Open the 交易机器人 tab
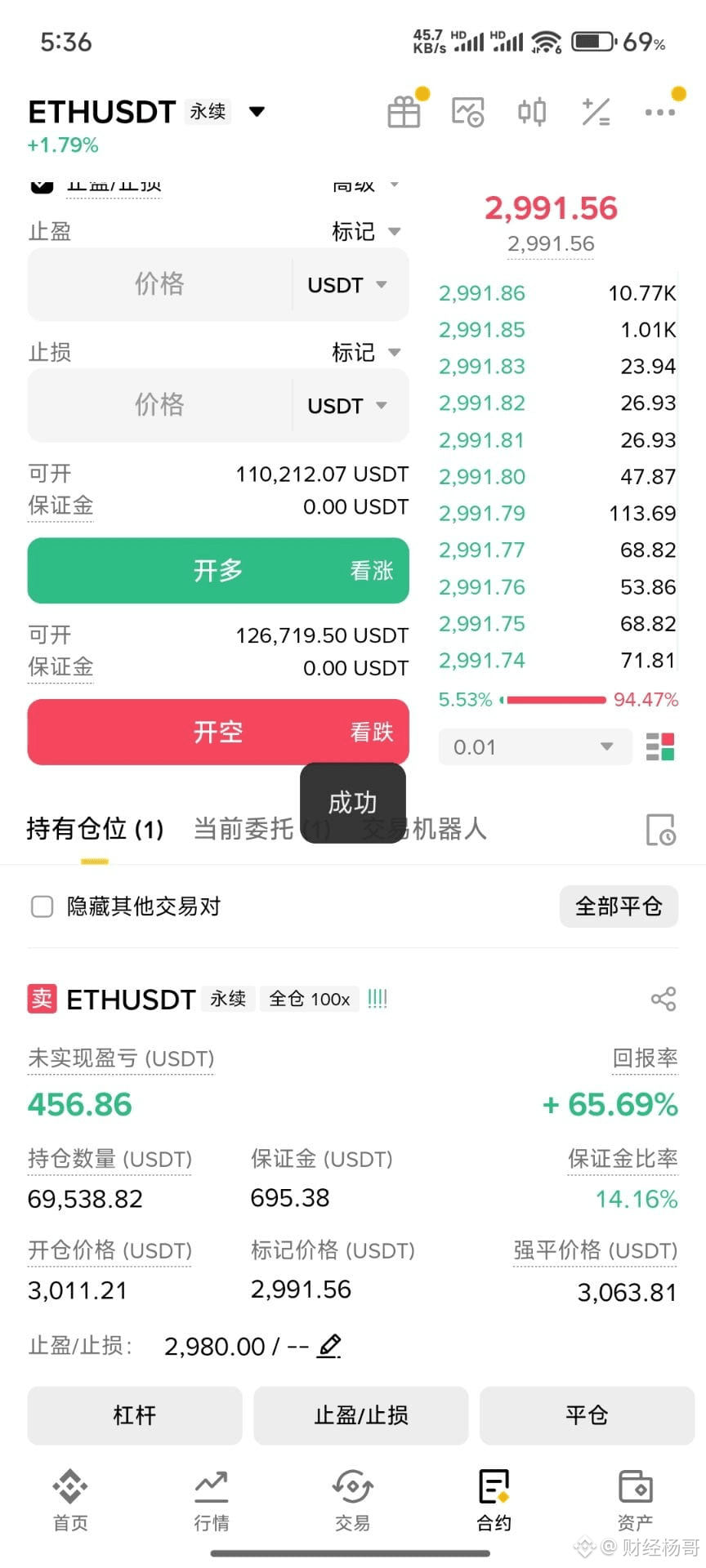The height and width of the screenshot is (1568, 706). [x=423, y=829]
